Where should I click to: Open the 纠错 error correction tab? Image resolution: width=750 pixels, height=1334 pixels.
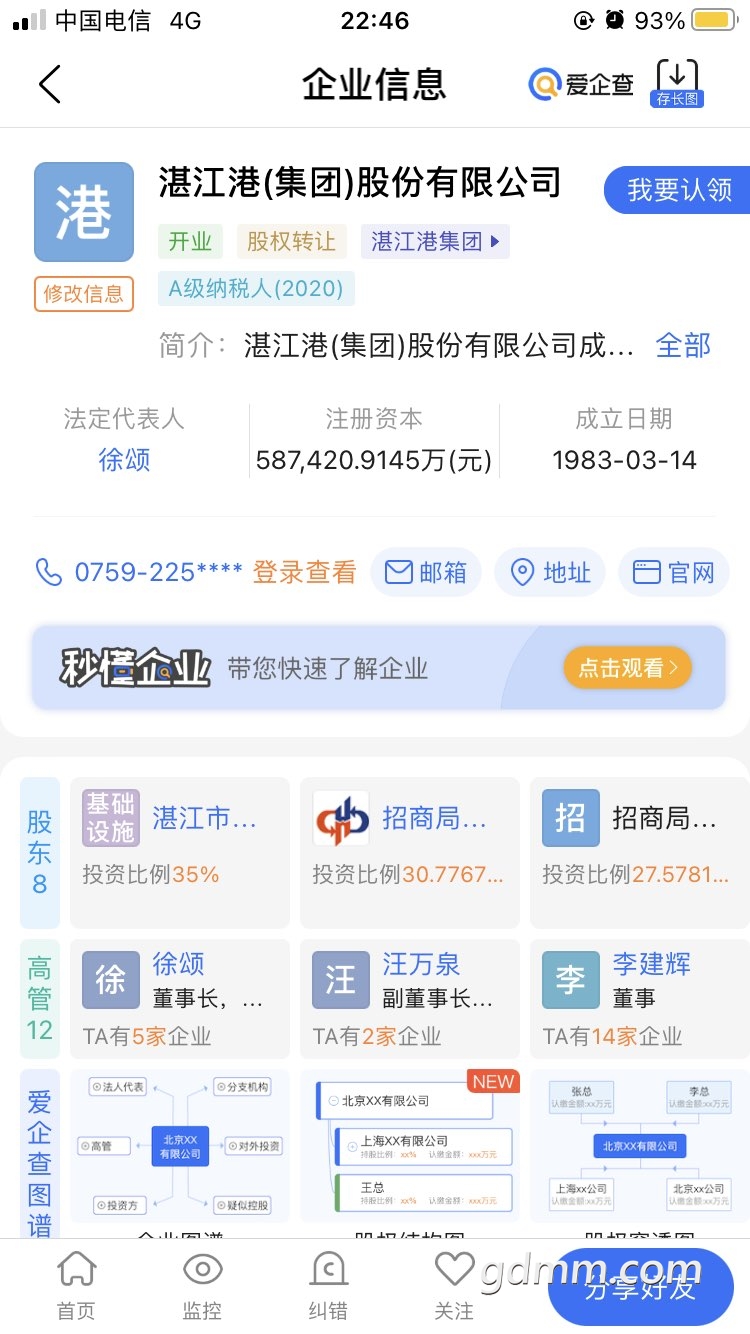pos(328,1286)
